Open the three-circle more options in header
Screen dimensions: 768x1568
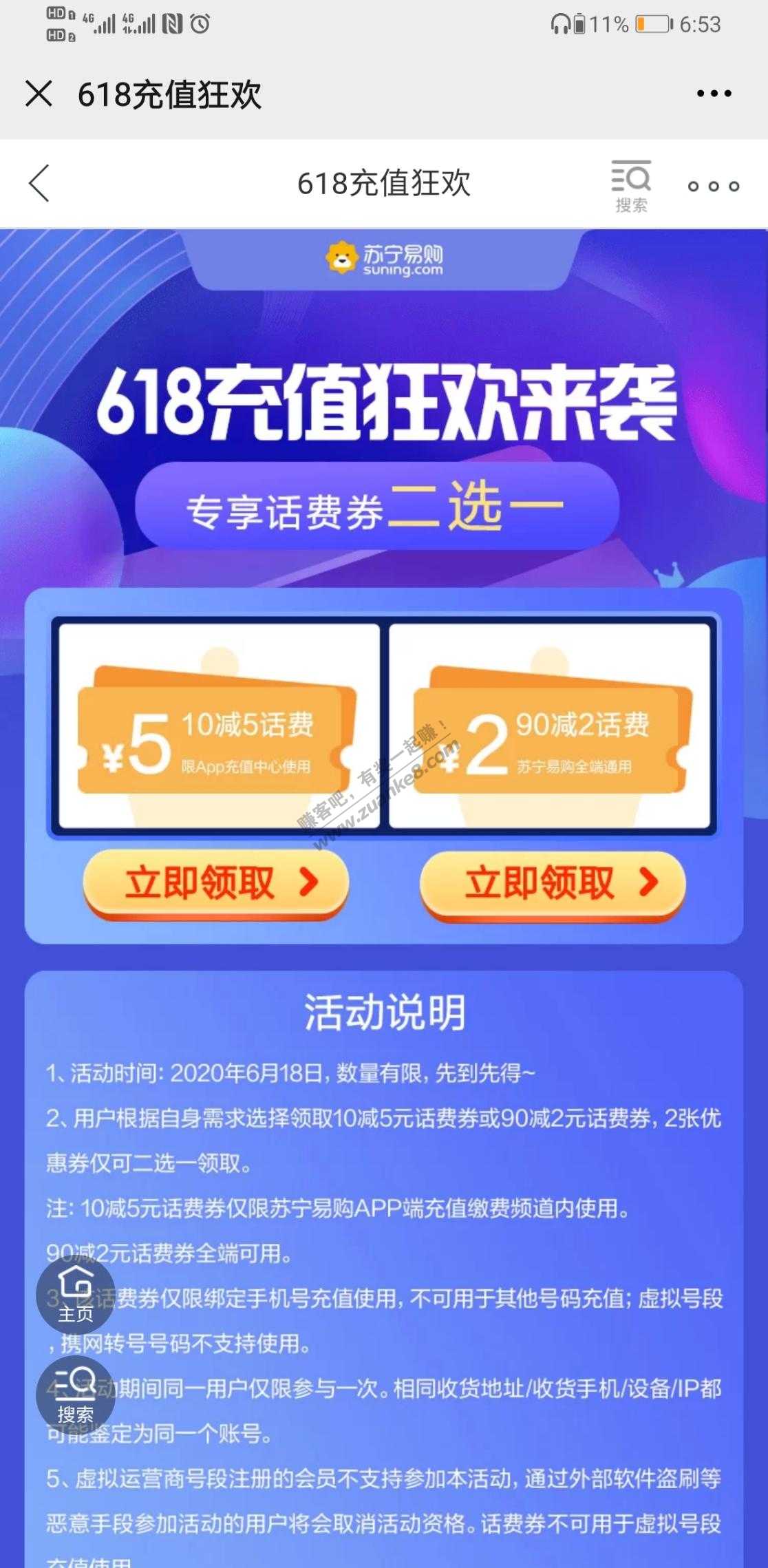tap(714, 186)
